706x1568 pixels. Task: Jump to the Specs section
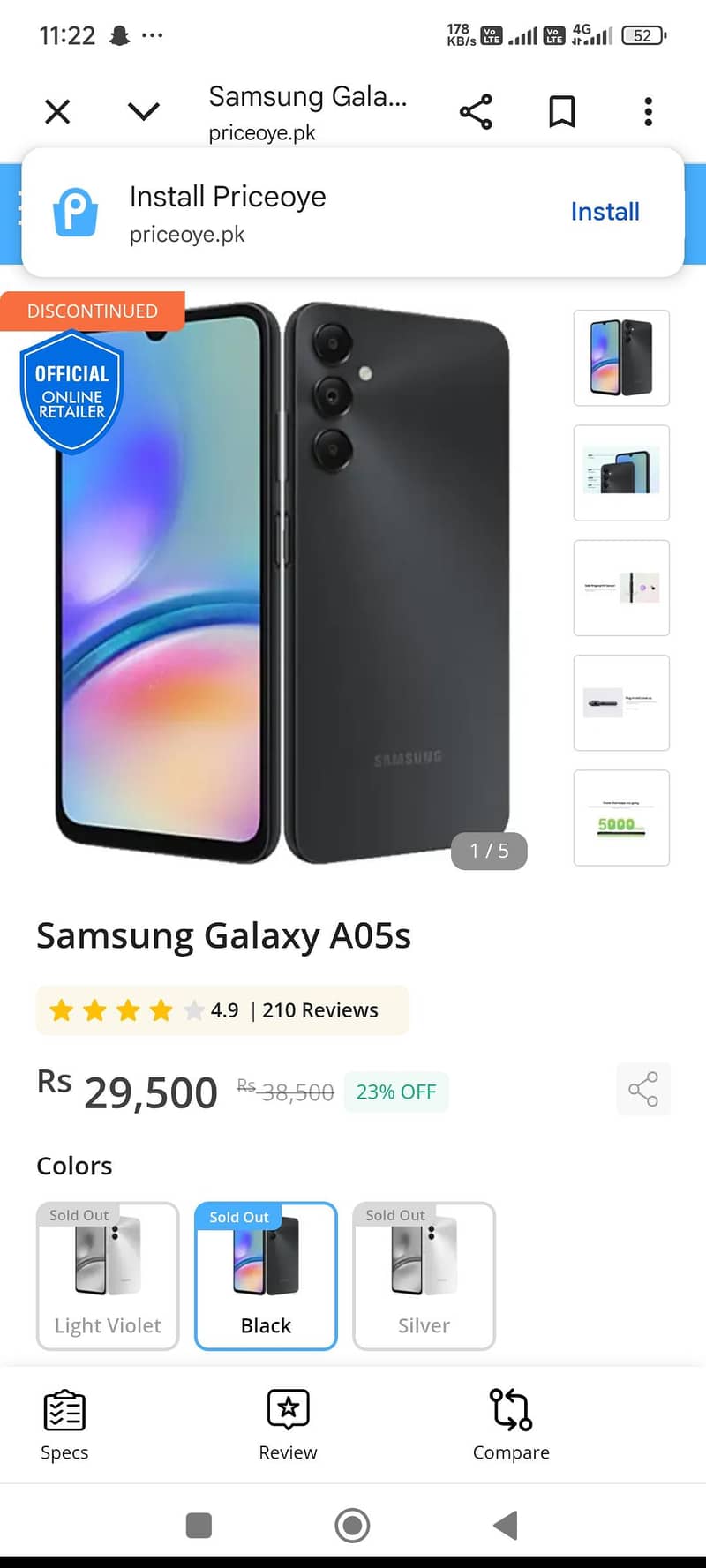point(64,1424)
